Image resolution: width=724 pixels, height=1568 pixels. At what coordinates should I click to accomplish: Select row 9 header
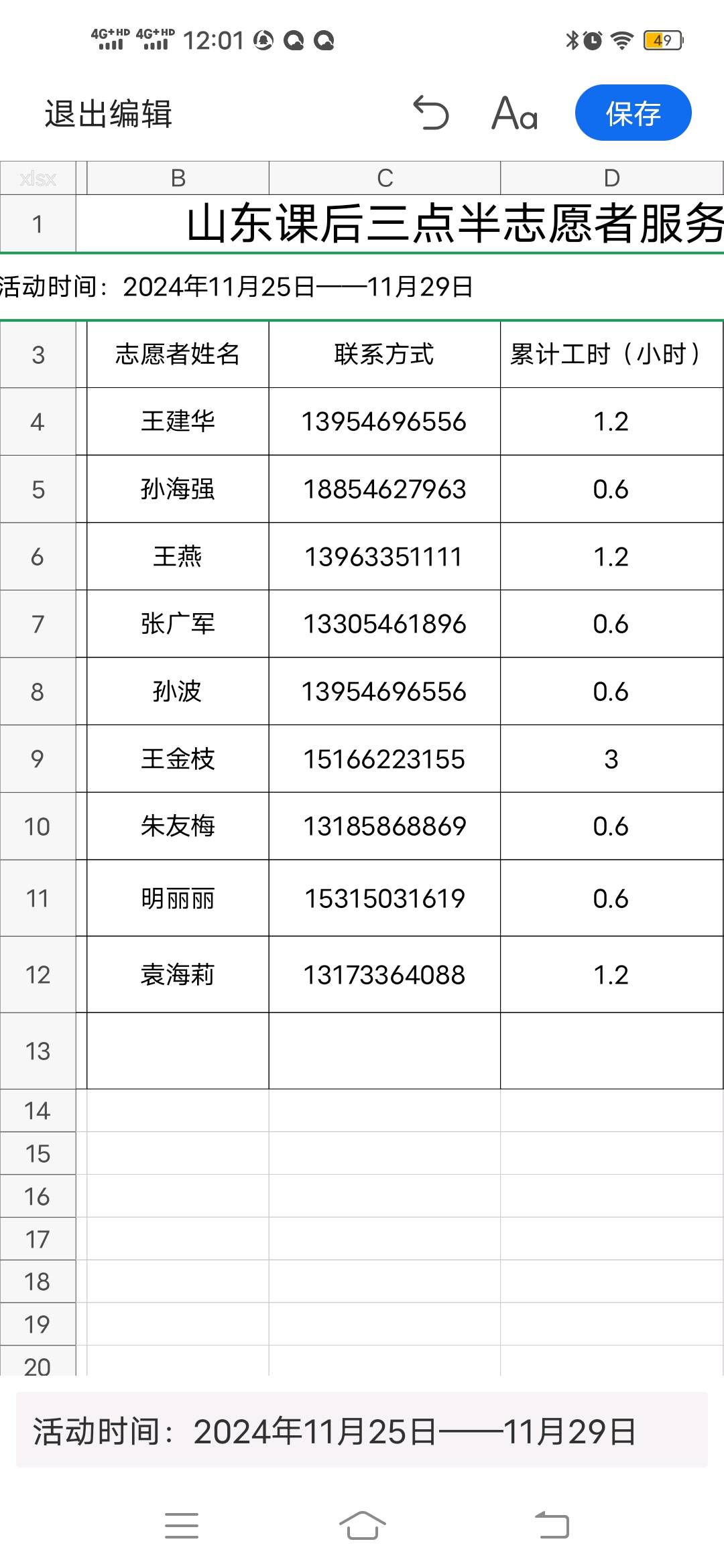(38, 759)
